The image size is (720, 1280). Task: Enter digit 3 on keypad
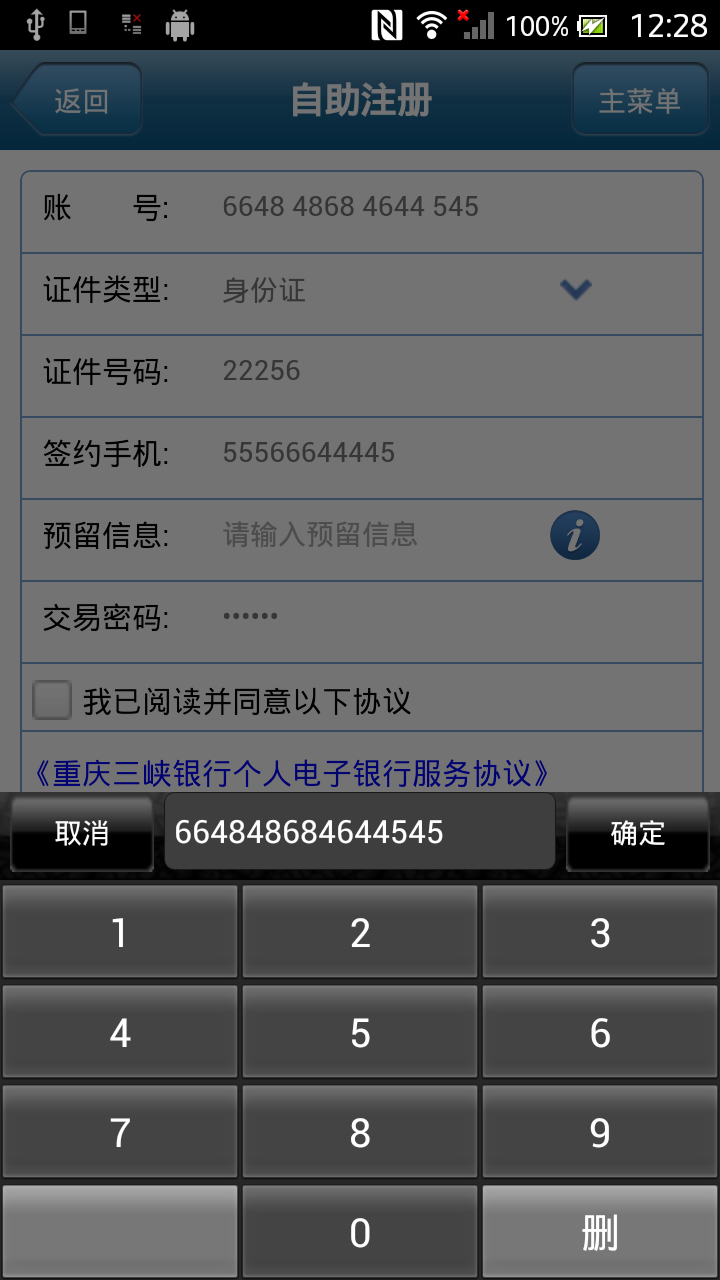pyautogui.click(x=600, y=932)
